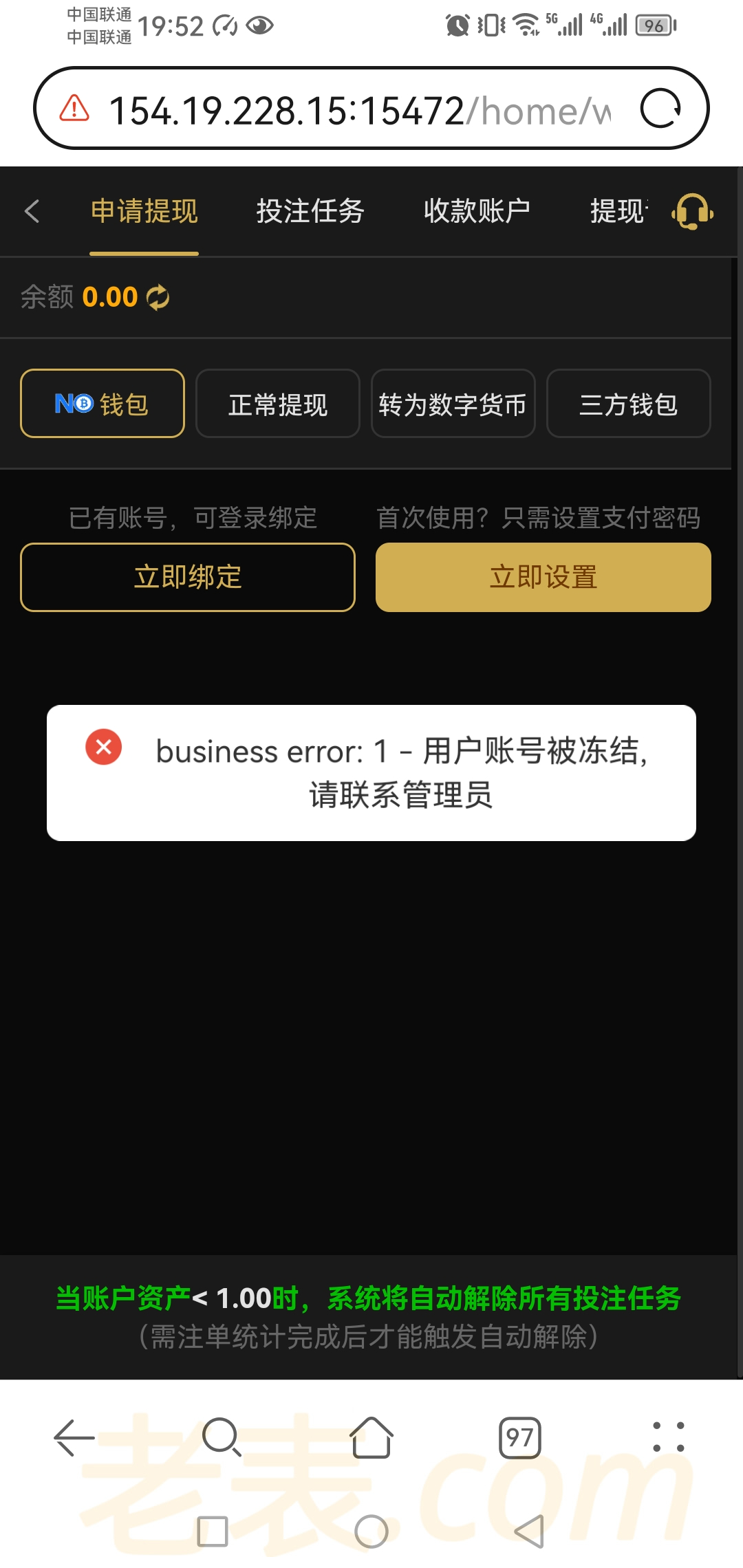The width and height of the screenshot is (743, 1568).
Task: Tap 立即设置 to set payment password
Action: pos(543,577)
